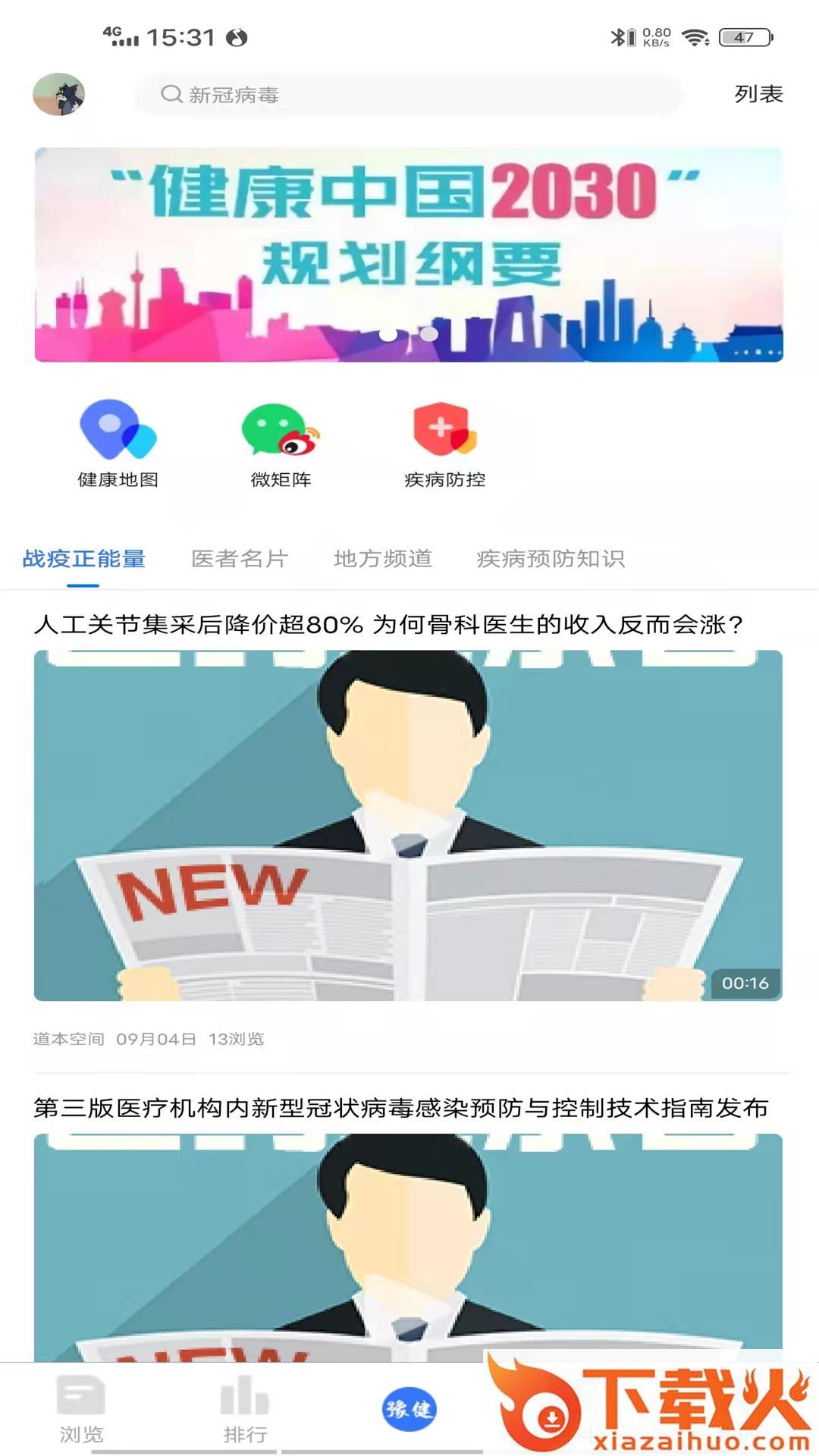Screen dimensions: 819x1456
Task: Tap the center 豫健 button
Action: tap(409, 1408)
